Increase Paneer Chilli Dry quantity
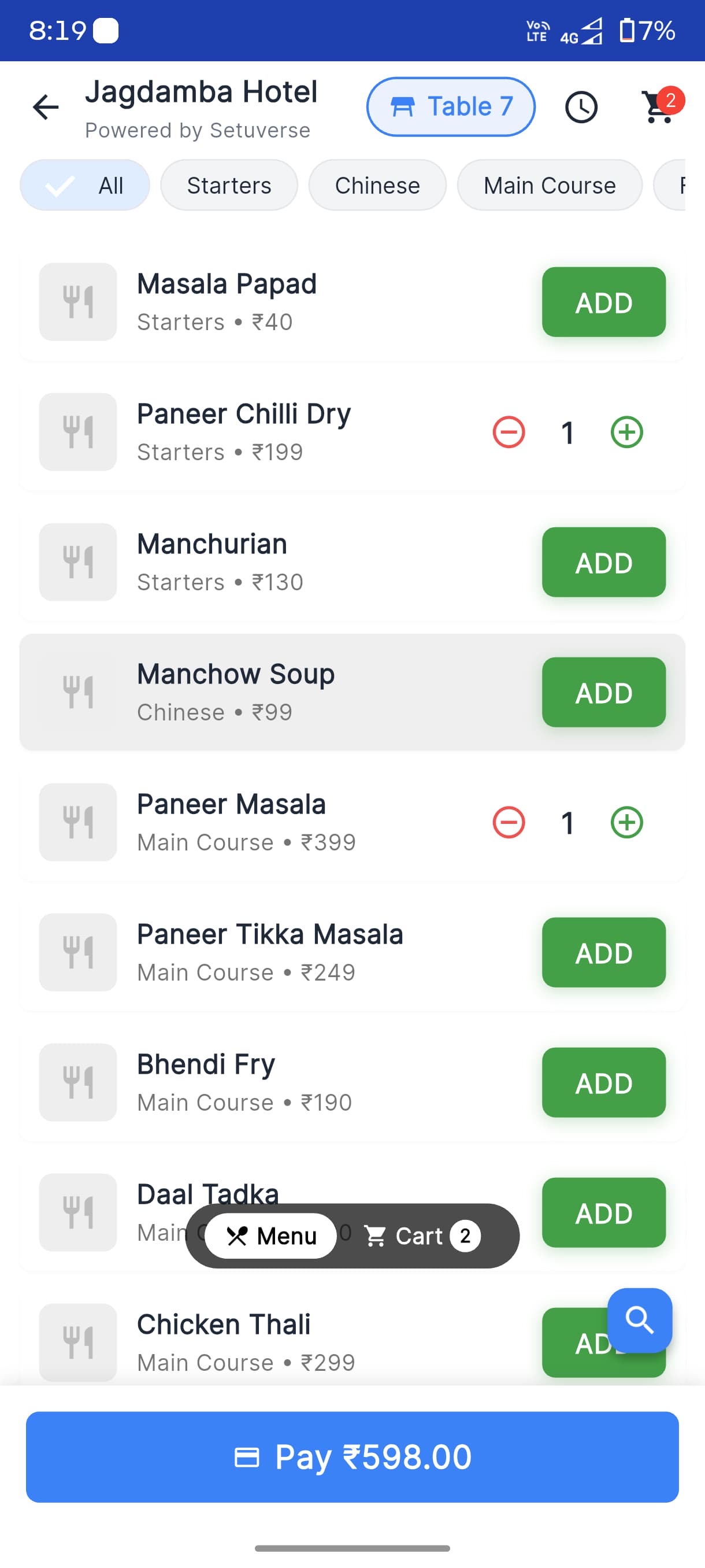The height and width of the screenshot is (1568, 705). click(x=626, y=432)
